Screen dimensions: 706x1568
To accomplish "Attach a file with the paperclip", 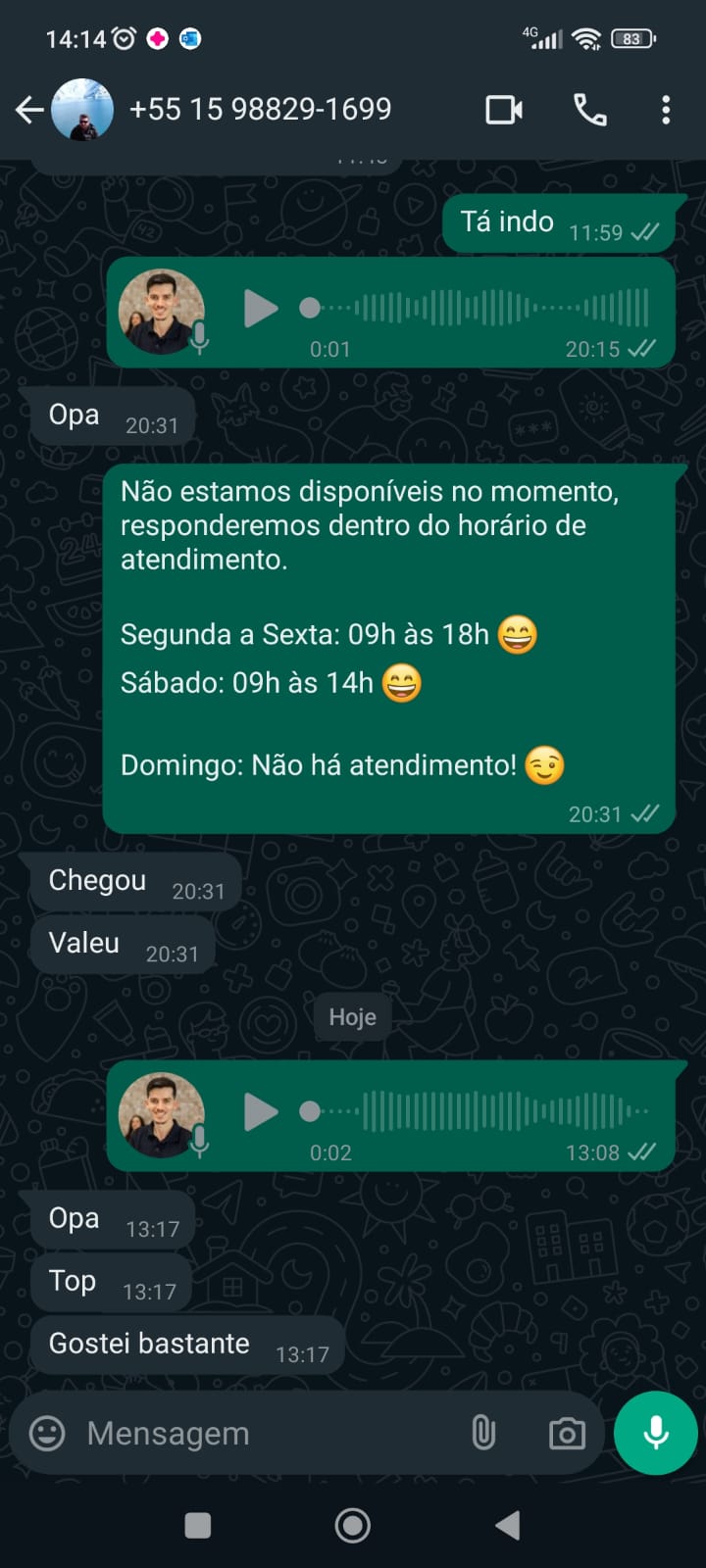I will 483,1434.
